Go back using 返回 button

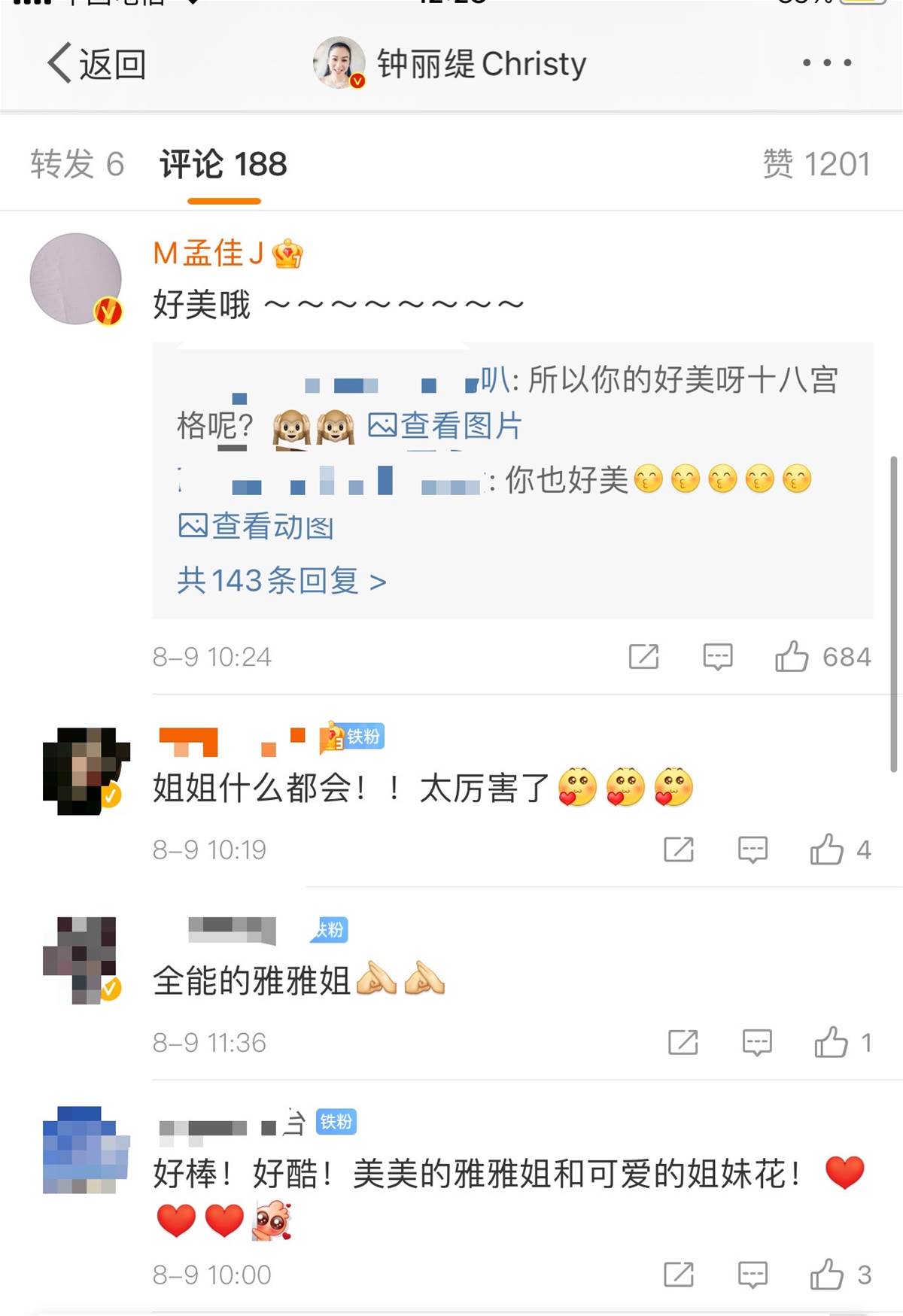coord(96,64)
